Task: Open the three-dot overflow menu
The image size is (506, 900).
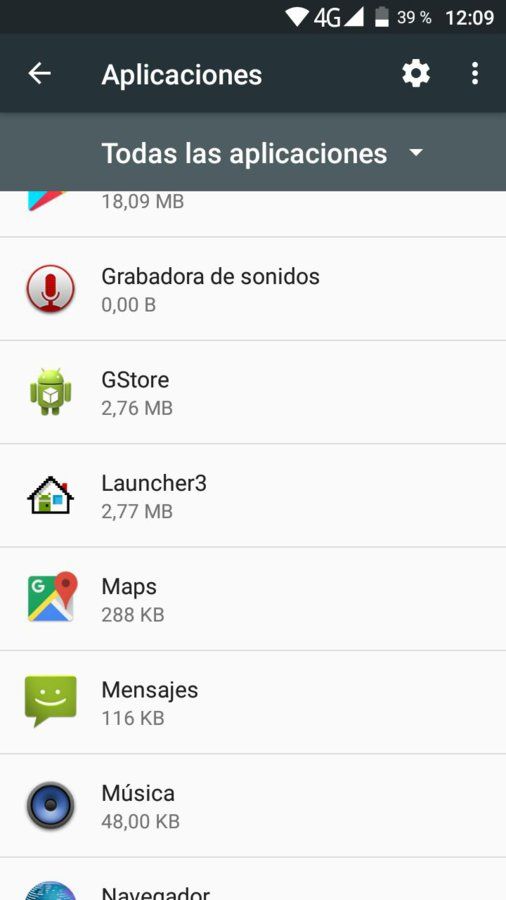Action: pyautogui.click(x=474, y=74)
